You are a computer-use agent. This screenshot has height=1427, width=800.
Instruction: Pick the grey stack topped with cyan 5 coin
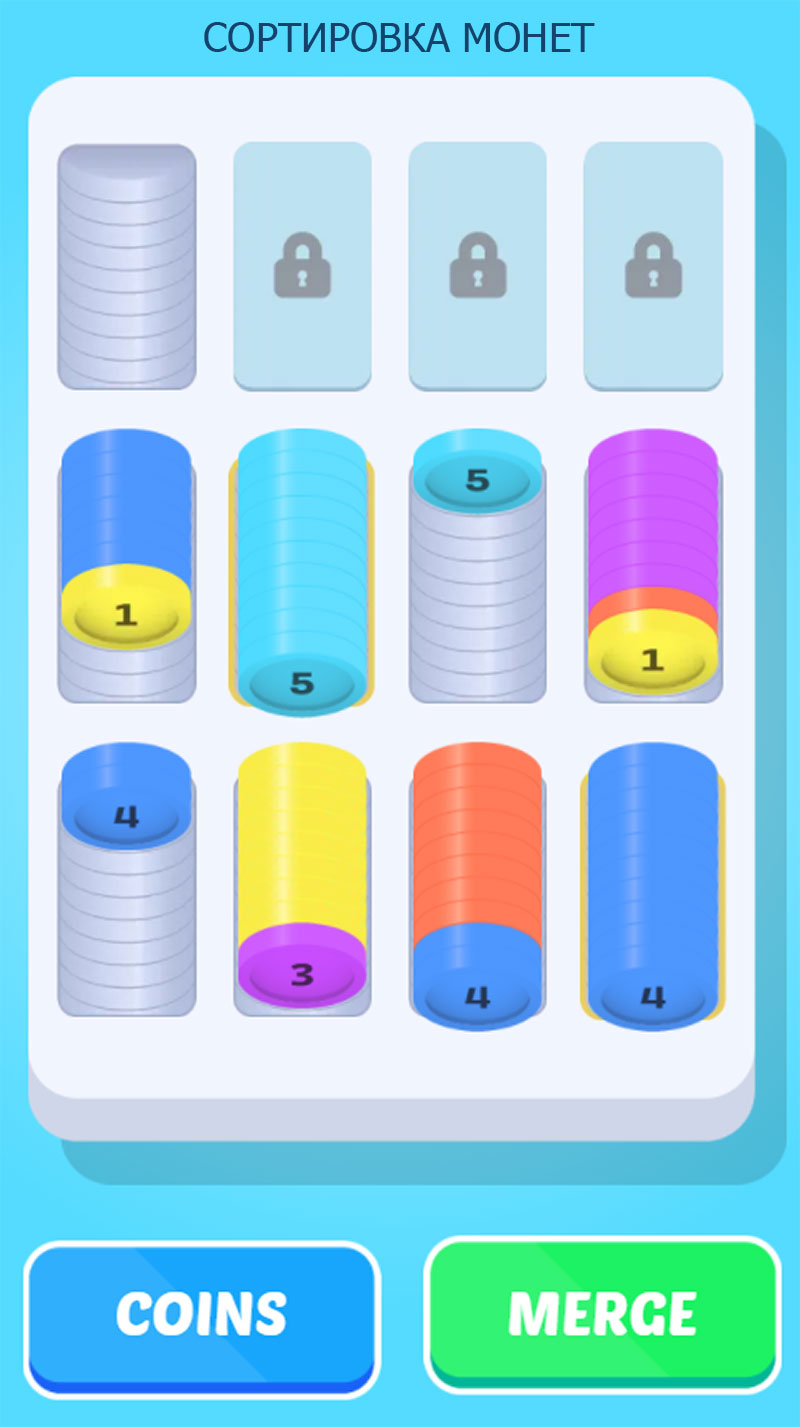click(478, 566)
